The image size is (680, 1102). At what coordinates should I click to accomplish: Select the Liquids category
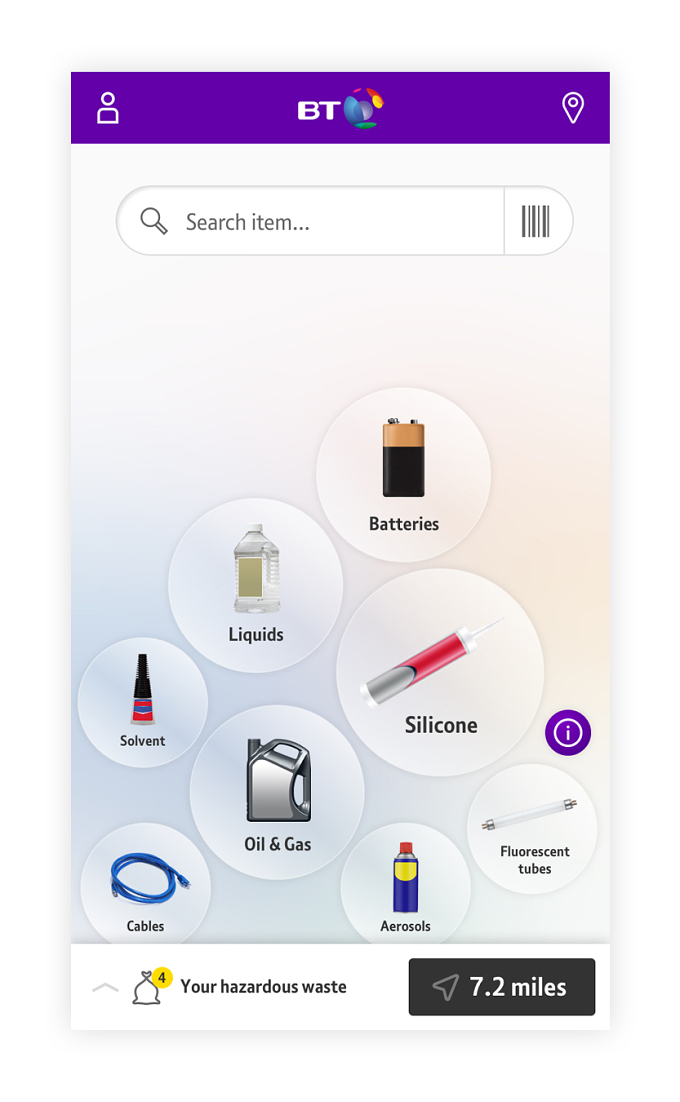pyautogui.click(x=256, y=585)
